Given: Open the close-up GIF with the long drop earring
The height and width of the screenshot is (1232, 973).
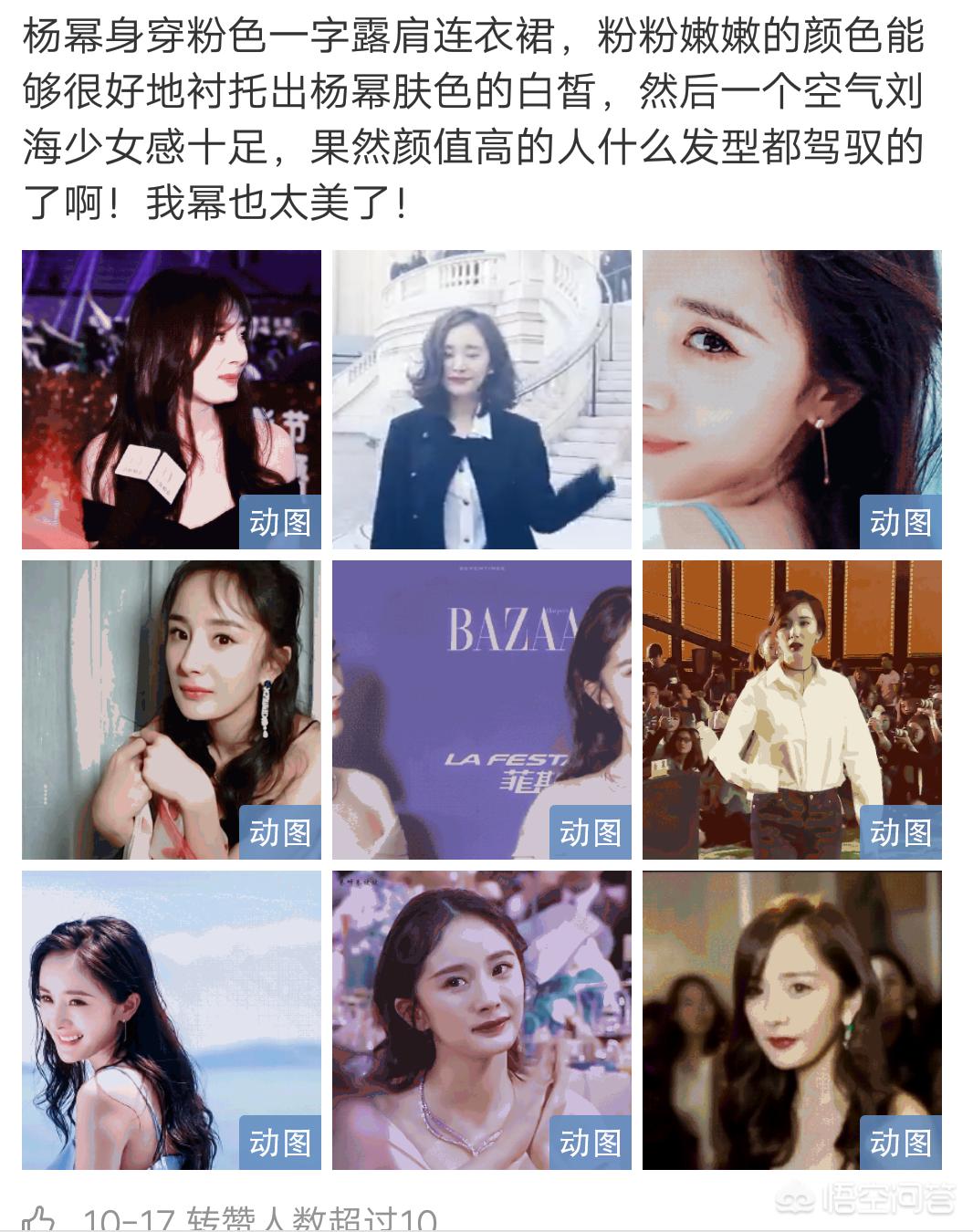Looking at the screenshot, I should 791,399.
